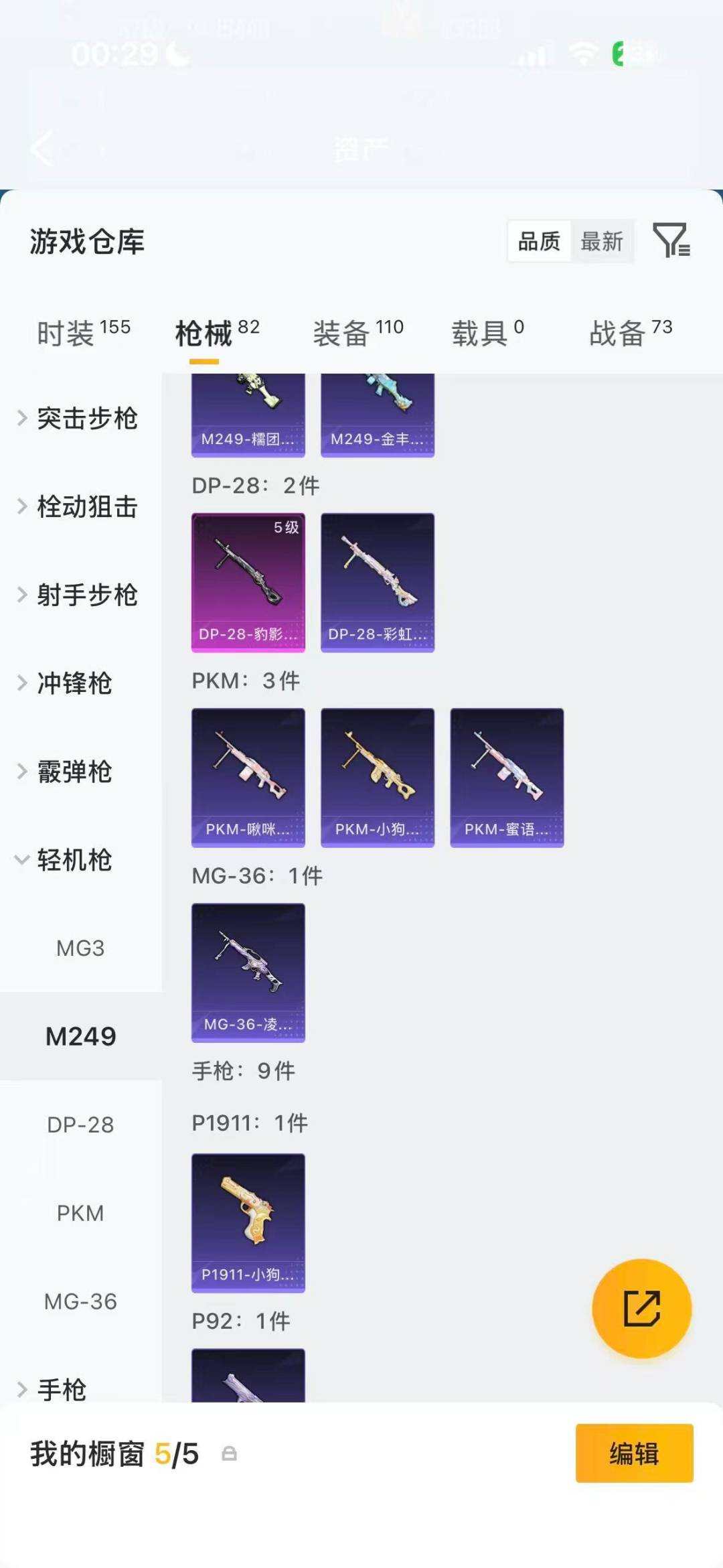Select DP-28 in the sidebar list

[x=82, y=1125]
